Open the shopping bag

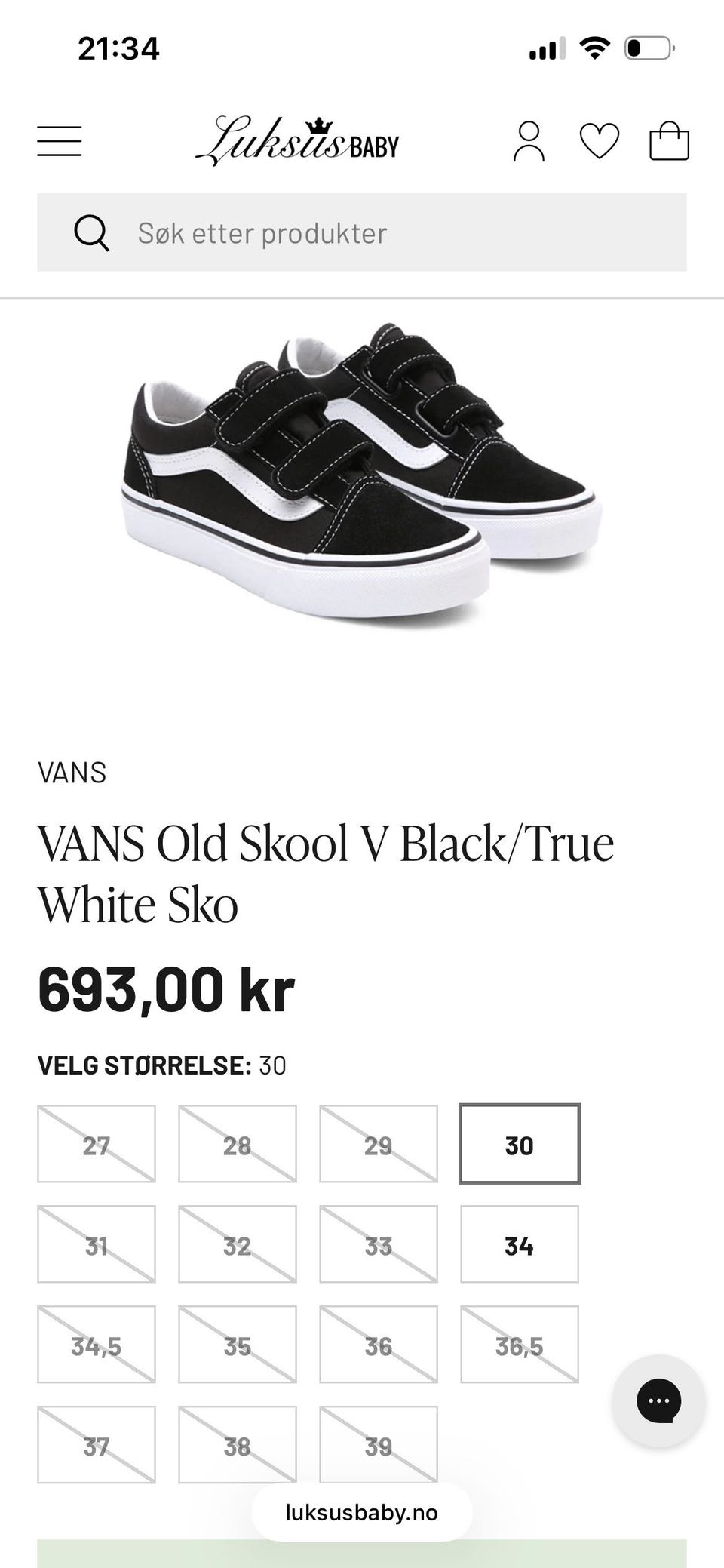tap(670, 141)
